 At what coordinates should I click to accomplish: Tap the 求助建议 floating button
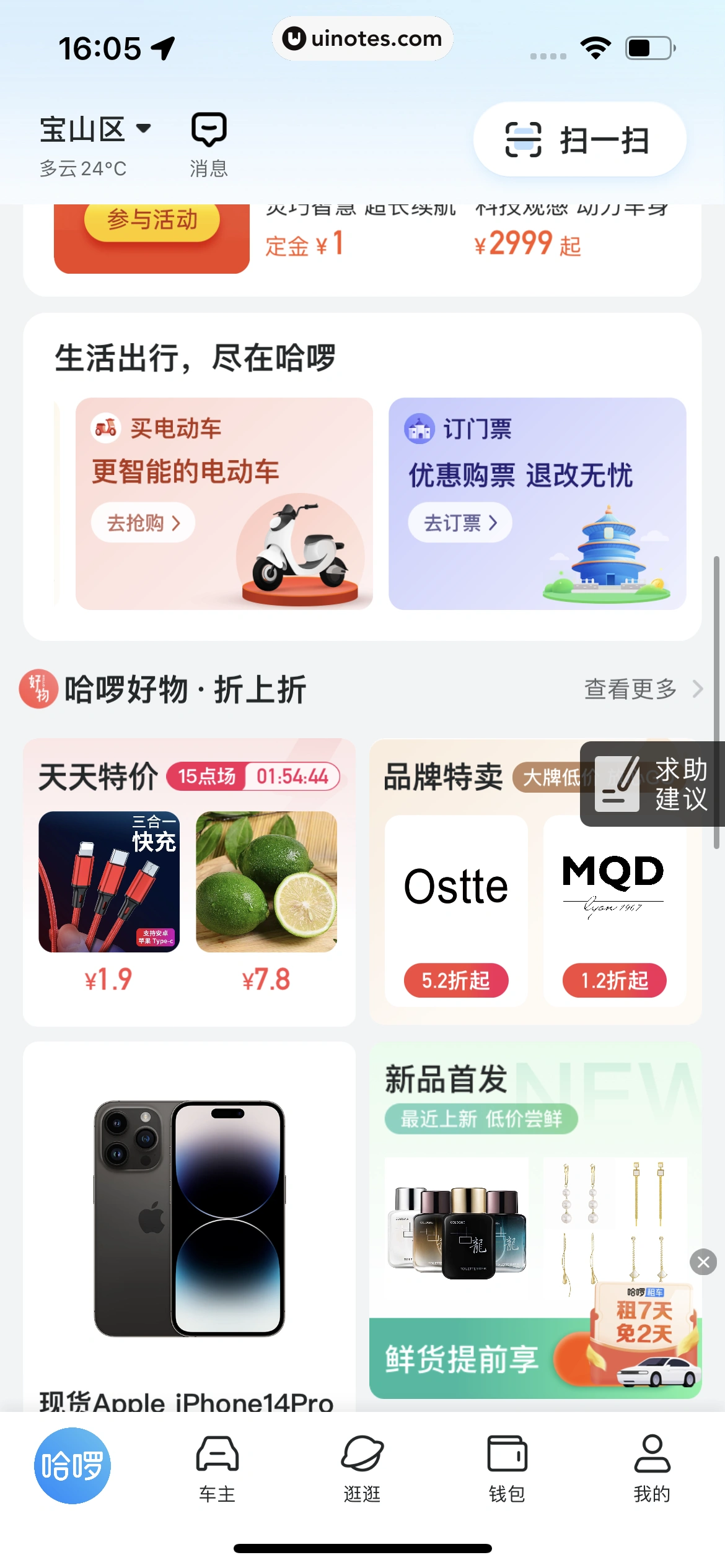click(652, 784)
